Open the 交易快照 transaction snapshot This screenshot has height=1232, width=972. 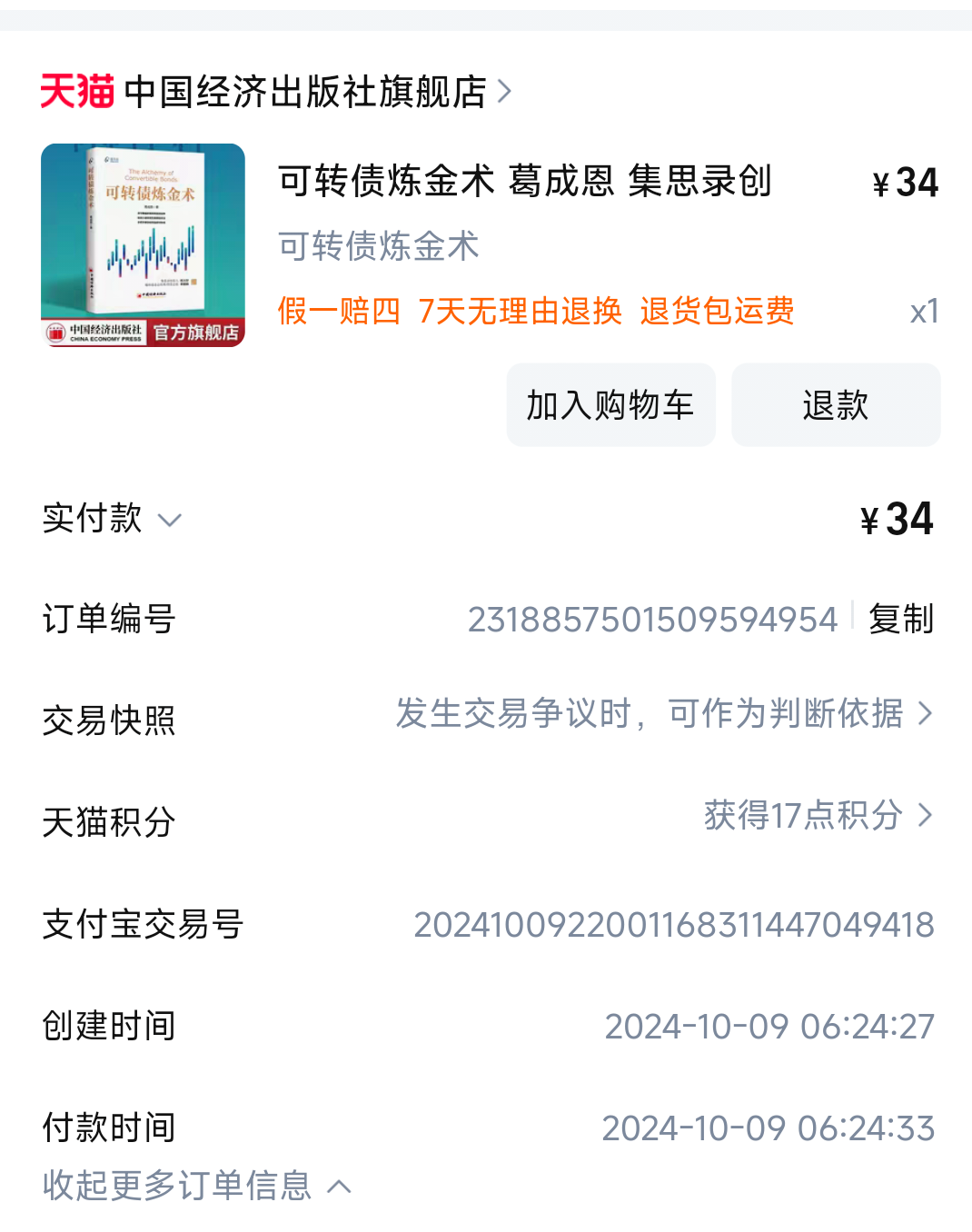[x=663, y=715]
